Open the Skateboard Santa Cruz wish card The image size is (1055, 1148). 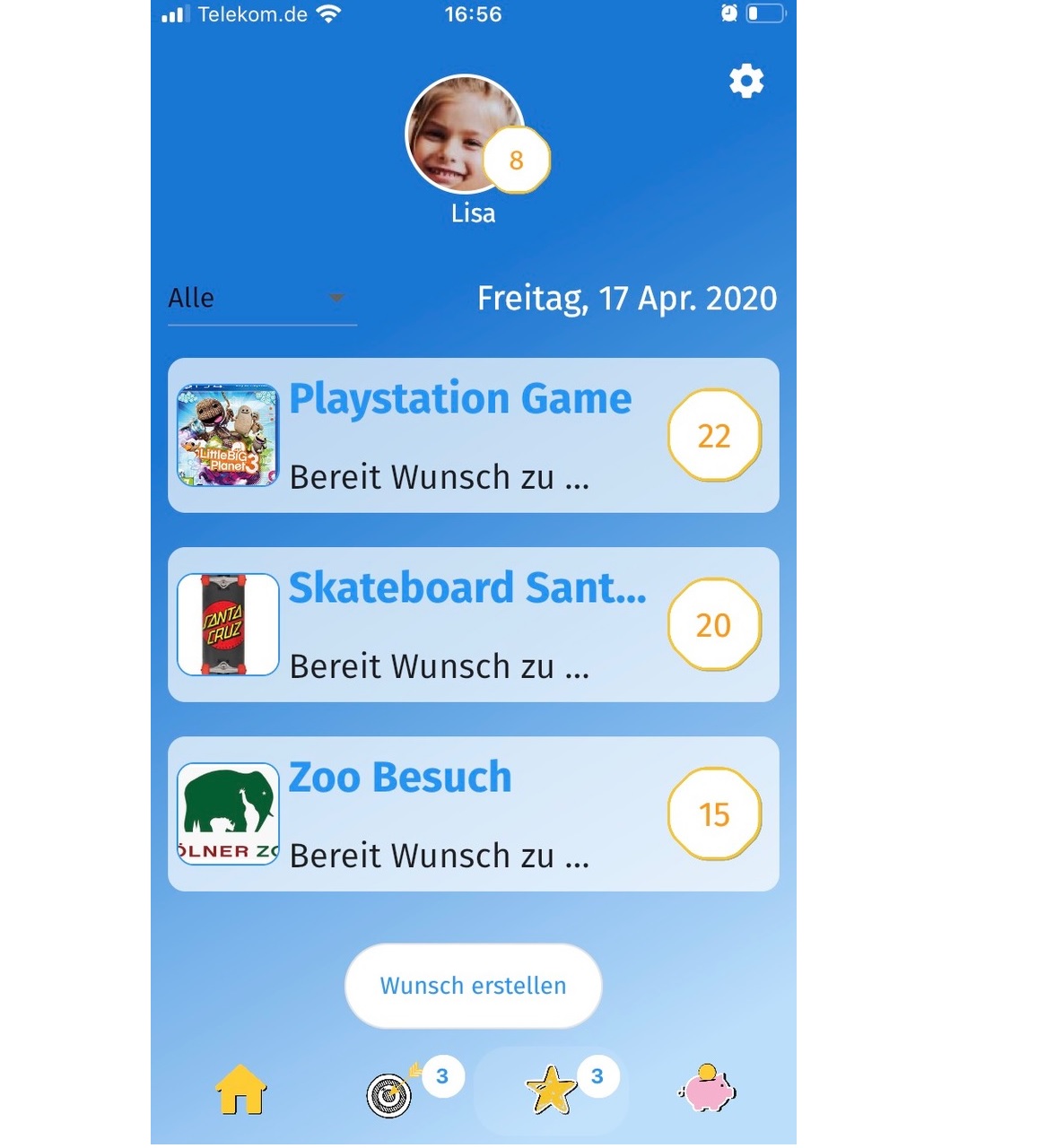(x=473, y=625)
